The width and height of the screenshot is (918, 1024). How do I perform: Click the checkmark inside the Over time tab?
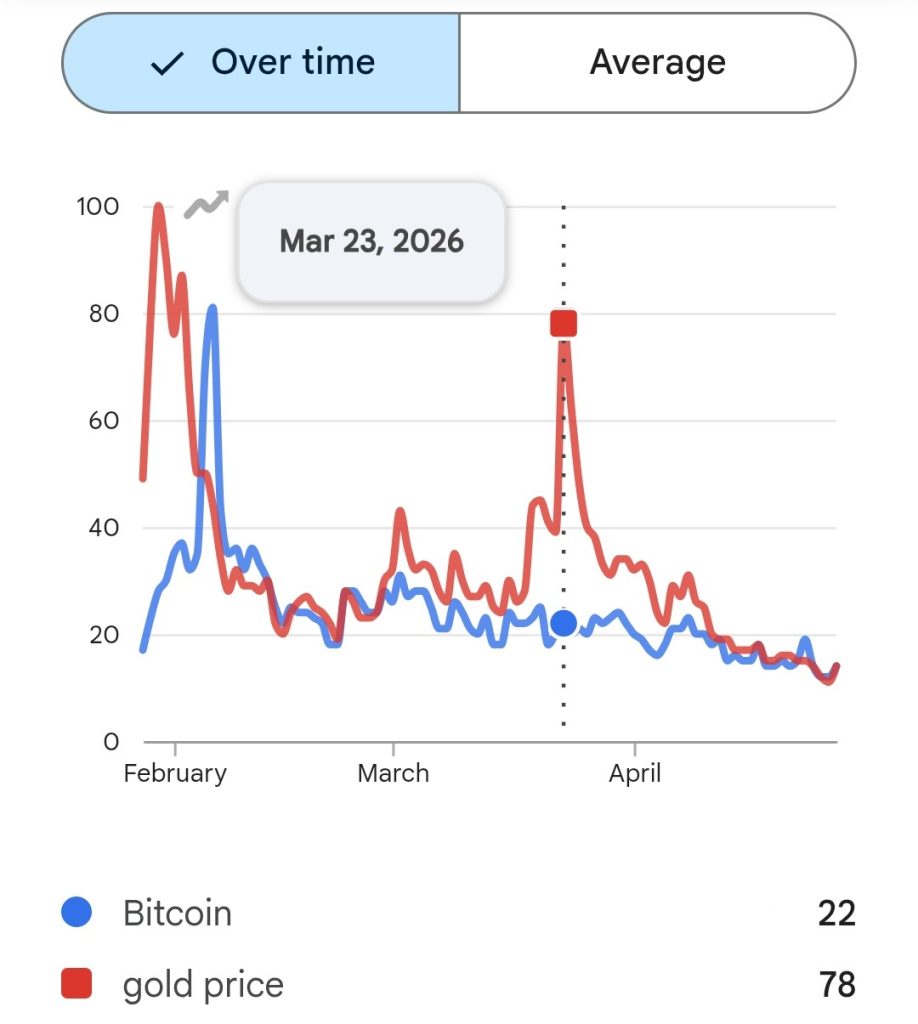(167, 62)
